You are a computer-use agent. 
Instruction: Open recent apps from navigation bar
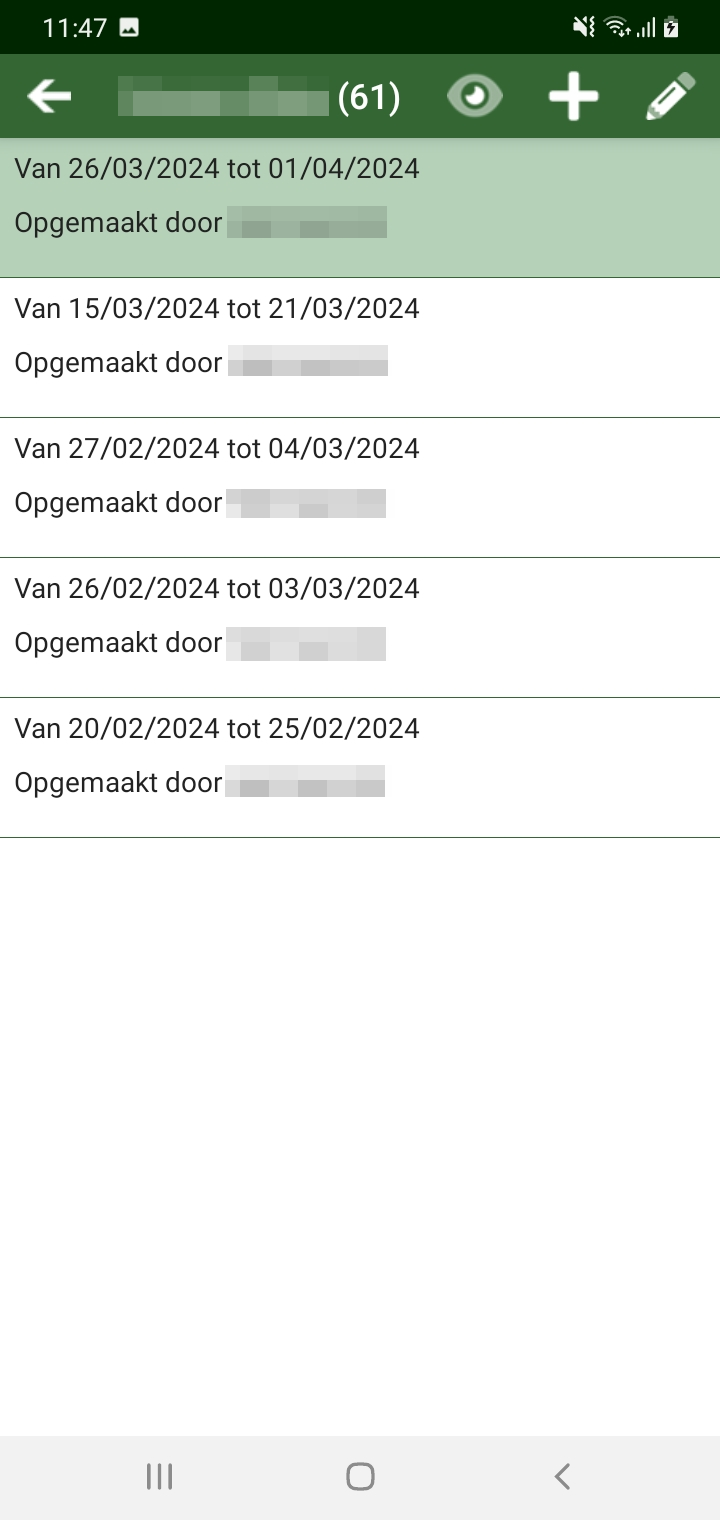[159, 1476]
